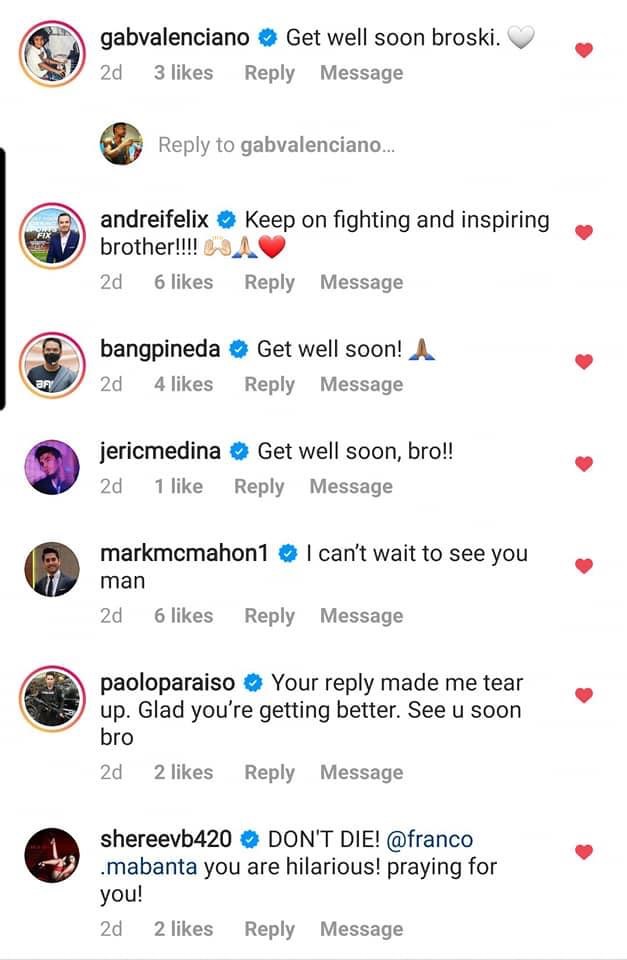Message andreifelix from his comment
The image size is (627, 960).
(x=361, y=282)
